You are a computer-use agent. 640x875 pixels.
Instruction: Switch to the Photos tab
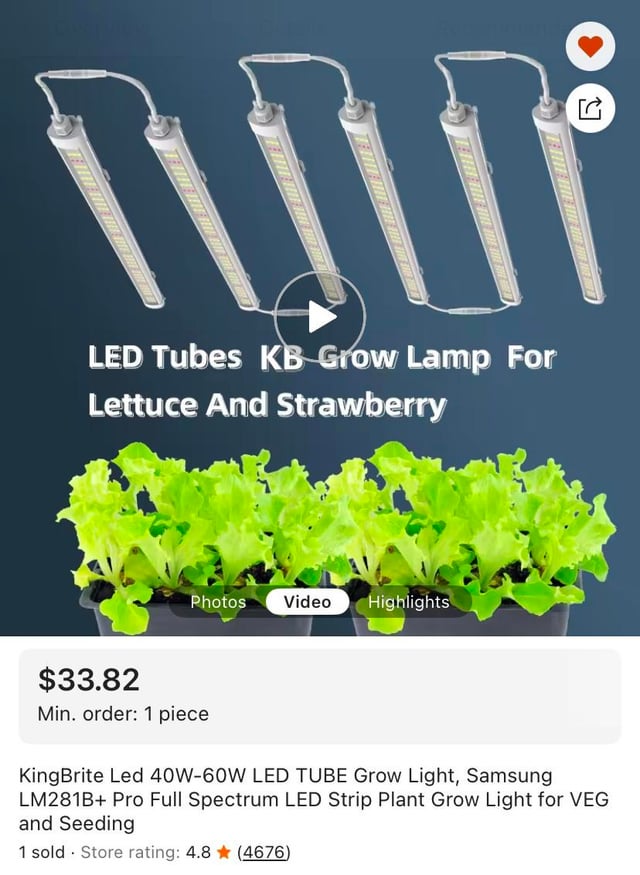tap(218, 601)
